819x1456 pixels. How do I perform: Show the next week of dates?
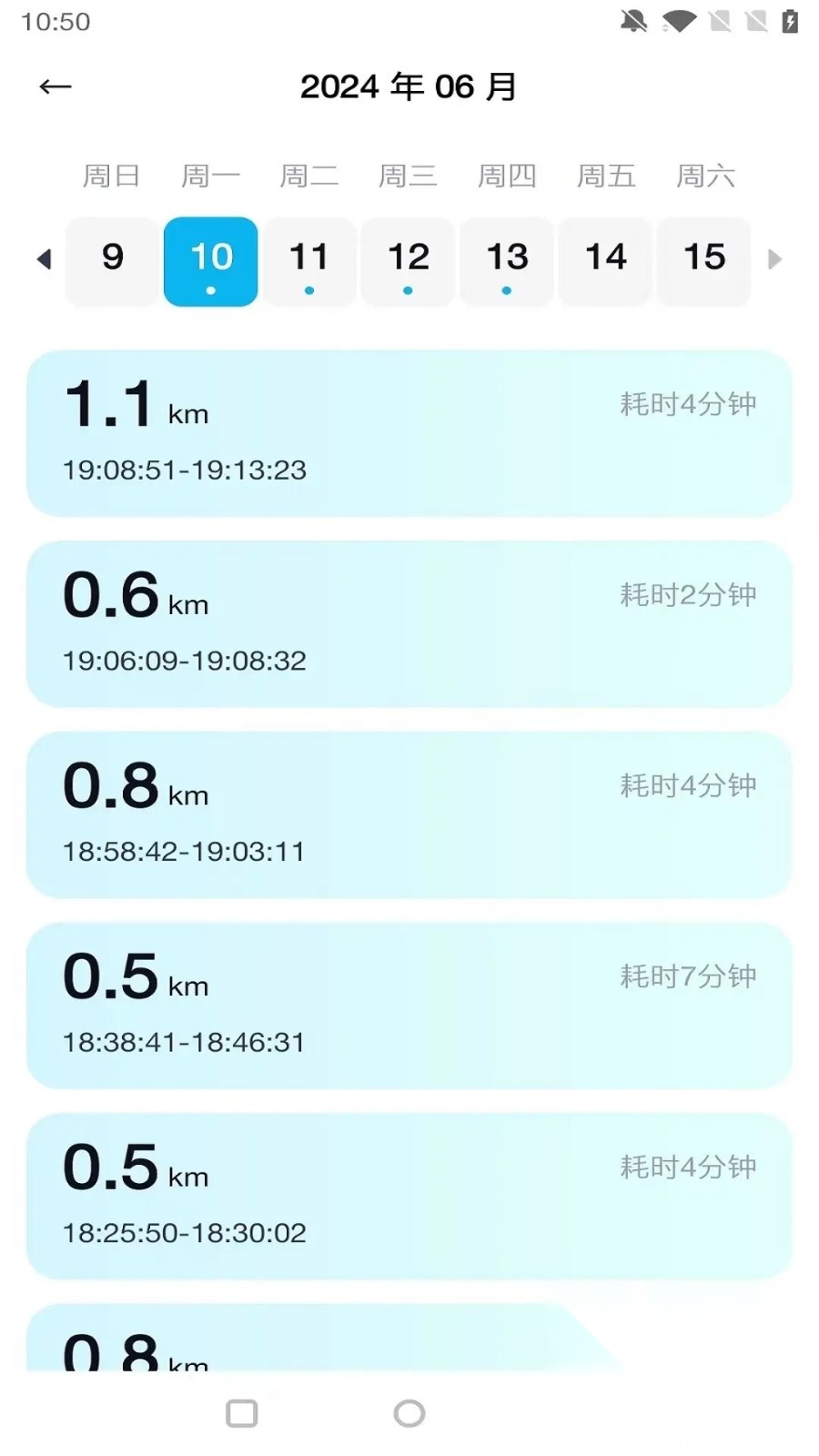coord(774,259)
